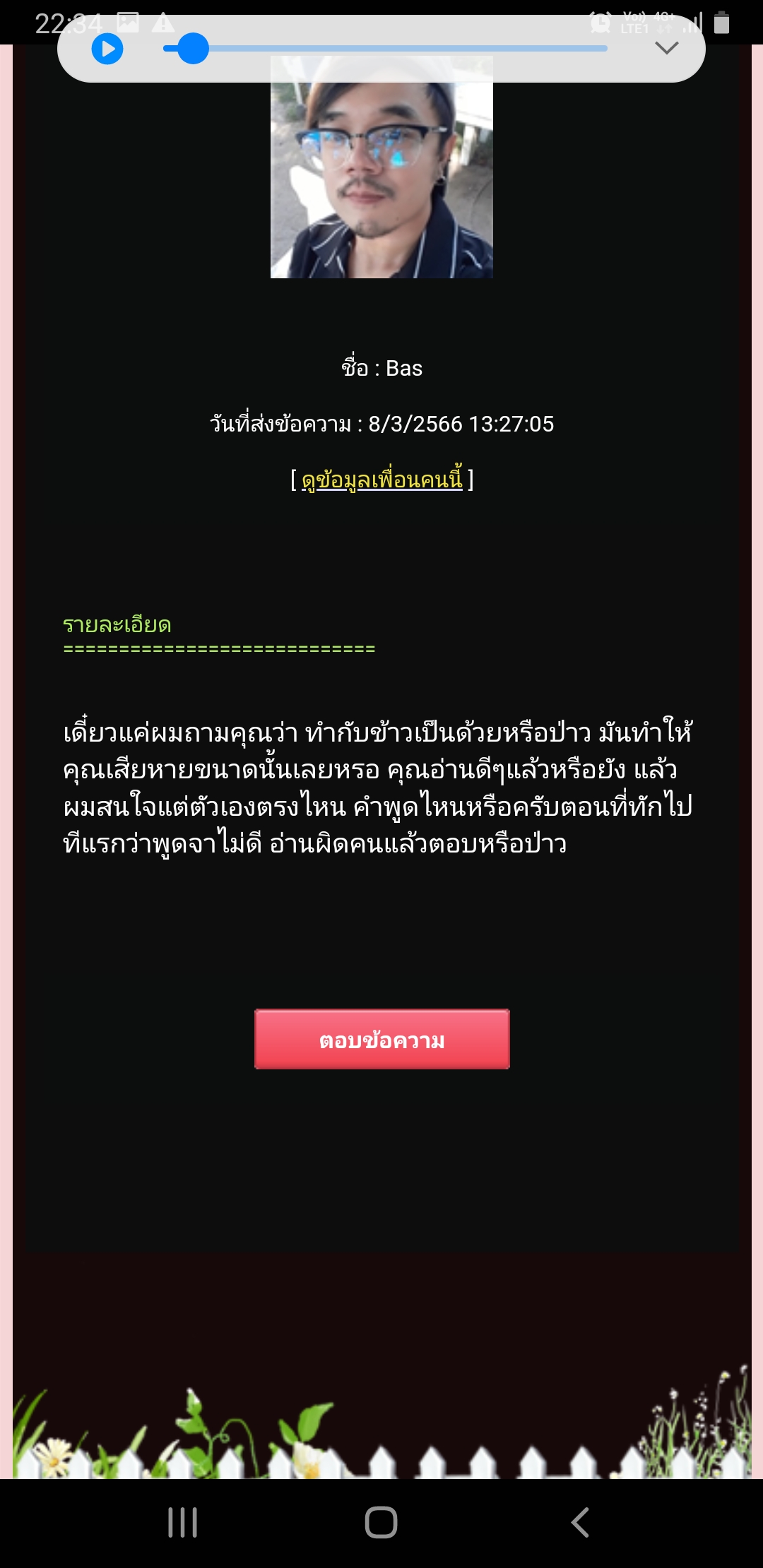This screenshot has width=763, height=1568.
Task: Play the audio in the floating player
Action: (107, 49)
